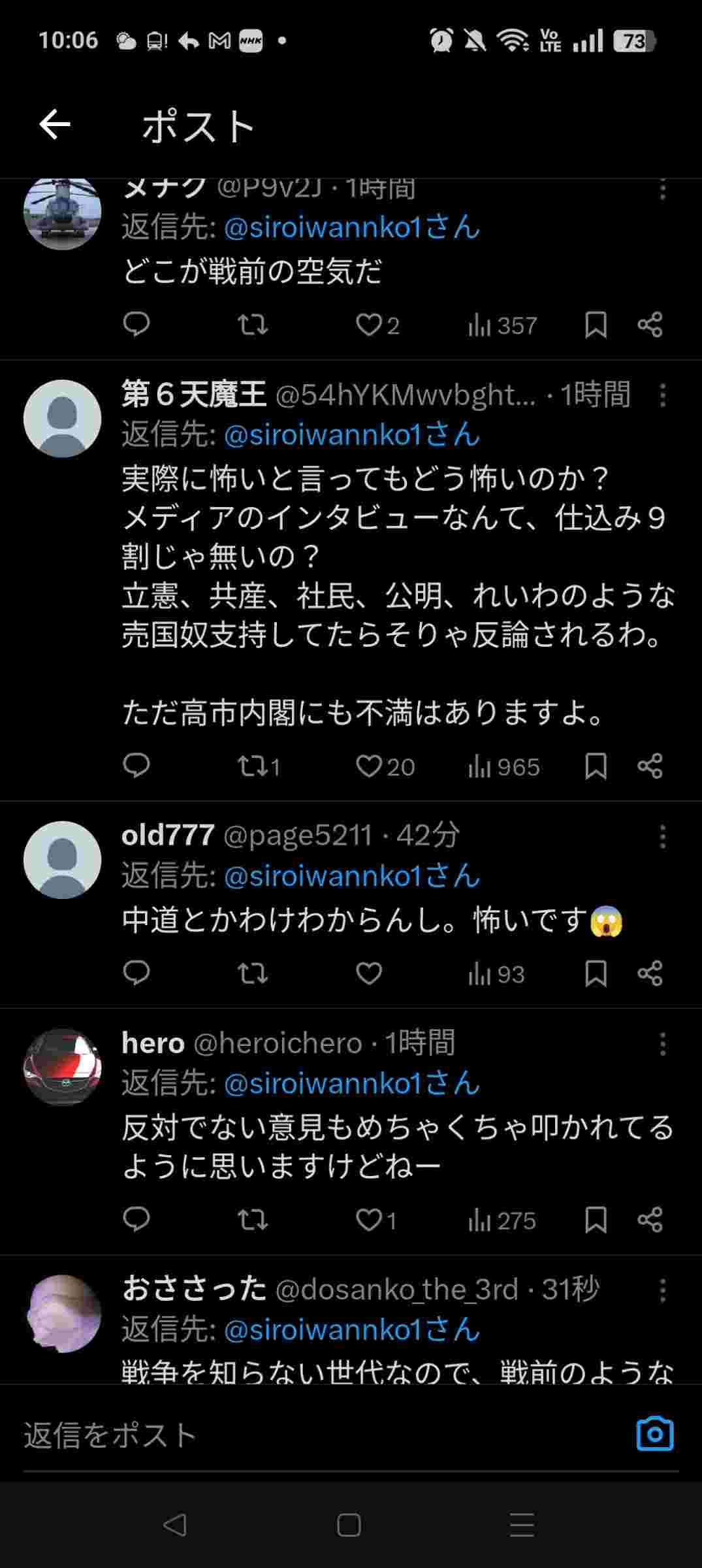Image resolution: width=702 pixels, height=1568 pixels.
Task: Open the system recent apps button
Action: (522, 1526)
